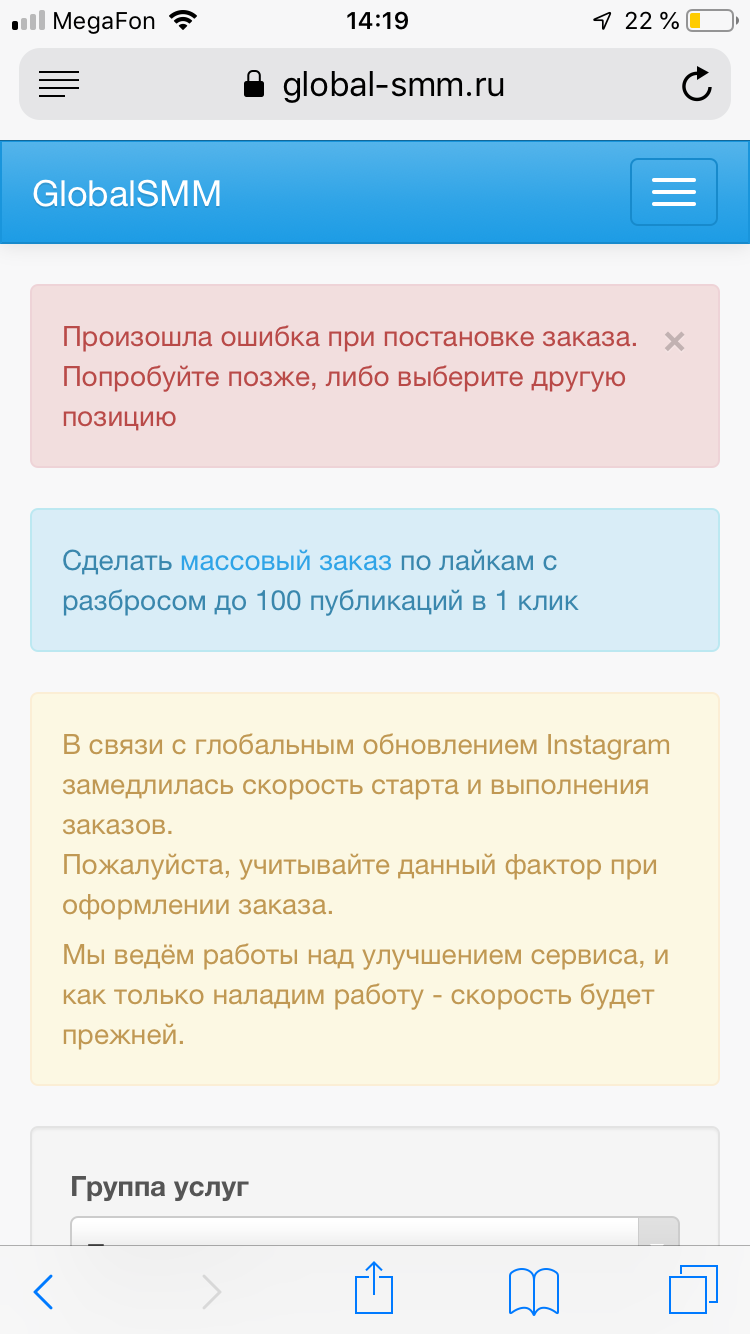Screen dimensions: 750x1334
Task: Tap the GlobalSMM brand link
Action: coord(127,193)
